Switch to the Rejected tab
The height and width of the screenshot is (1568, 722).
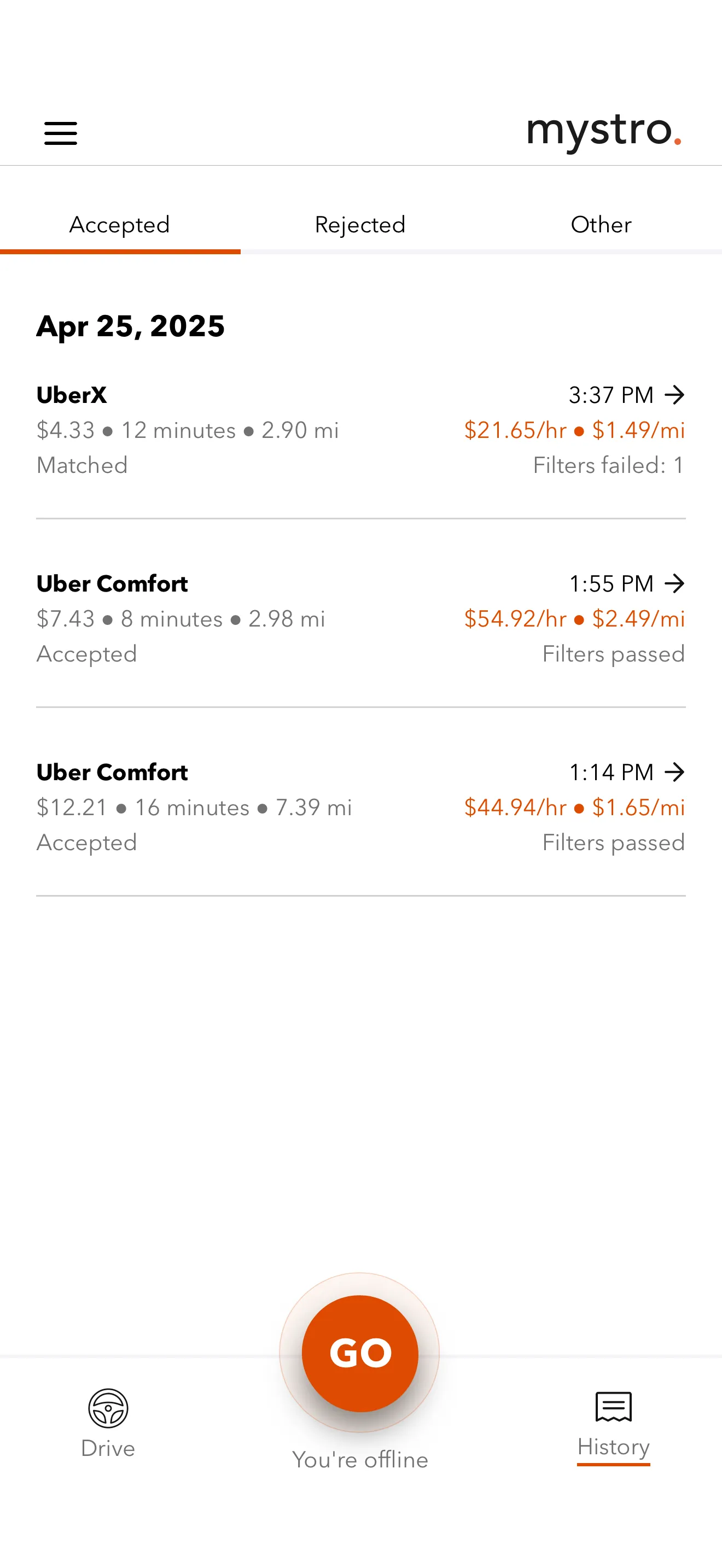pyautogui.click(x=360, y=225)
